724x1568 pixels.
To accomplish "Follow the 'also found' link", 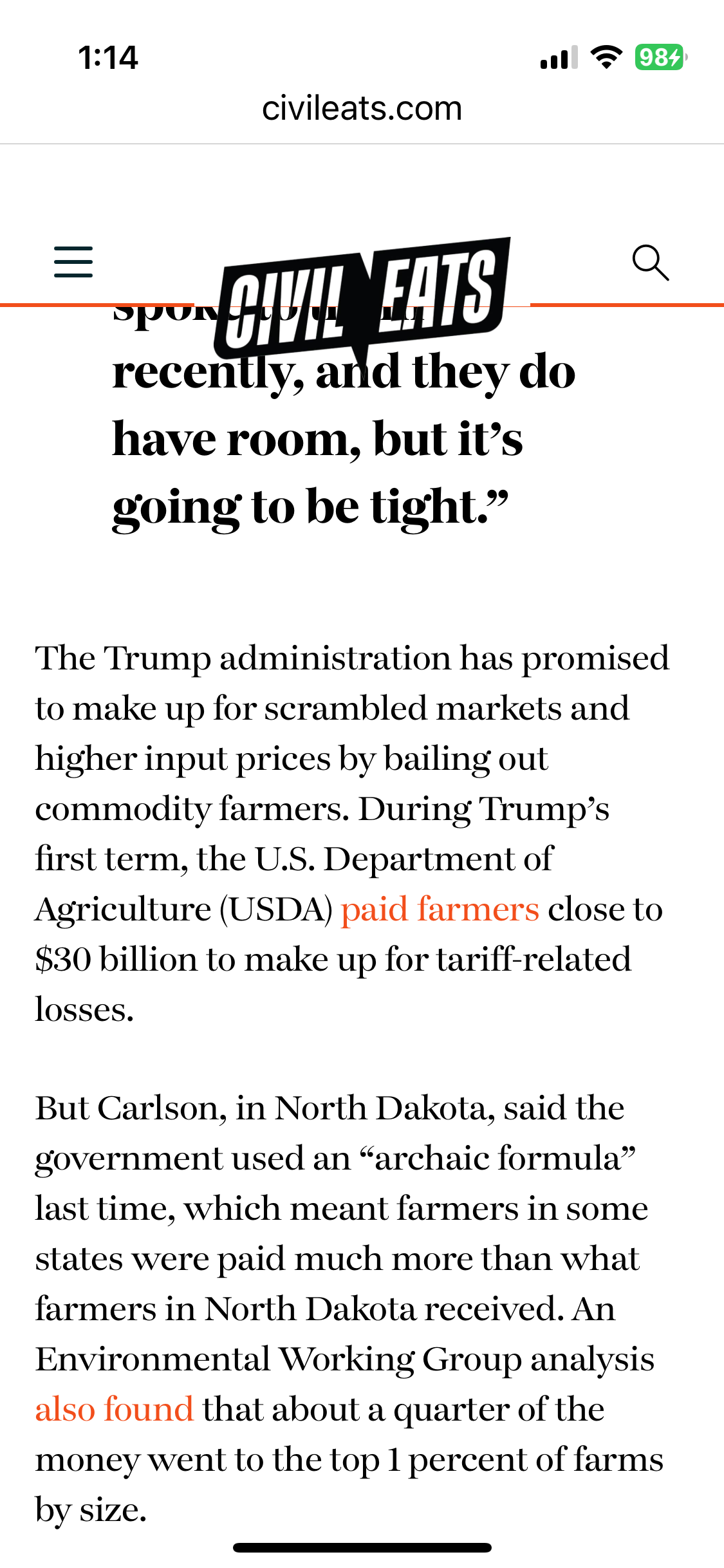I will (114, 1410).
